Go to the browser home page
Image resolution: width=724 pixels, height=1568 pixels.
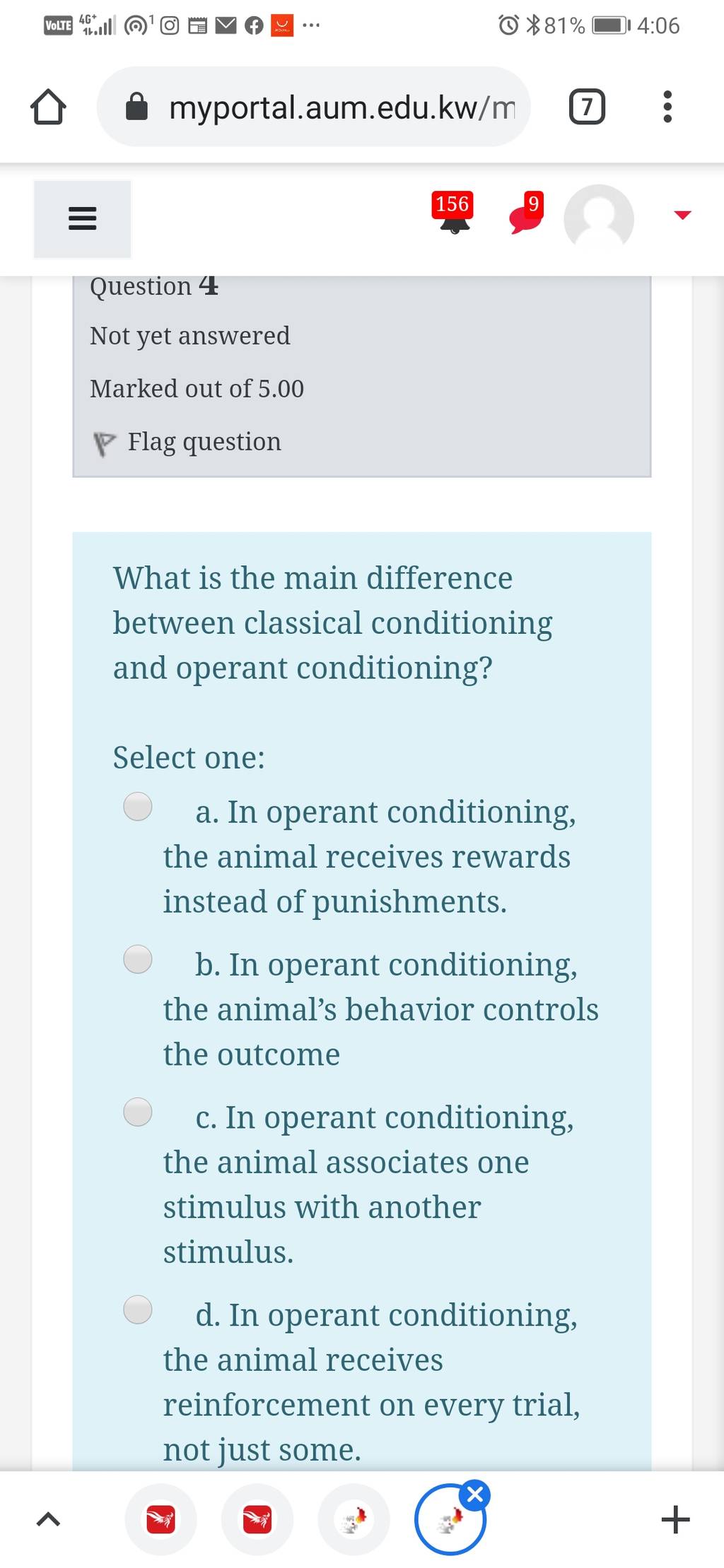click(48, 107)
